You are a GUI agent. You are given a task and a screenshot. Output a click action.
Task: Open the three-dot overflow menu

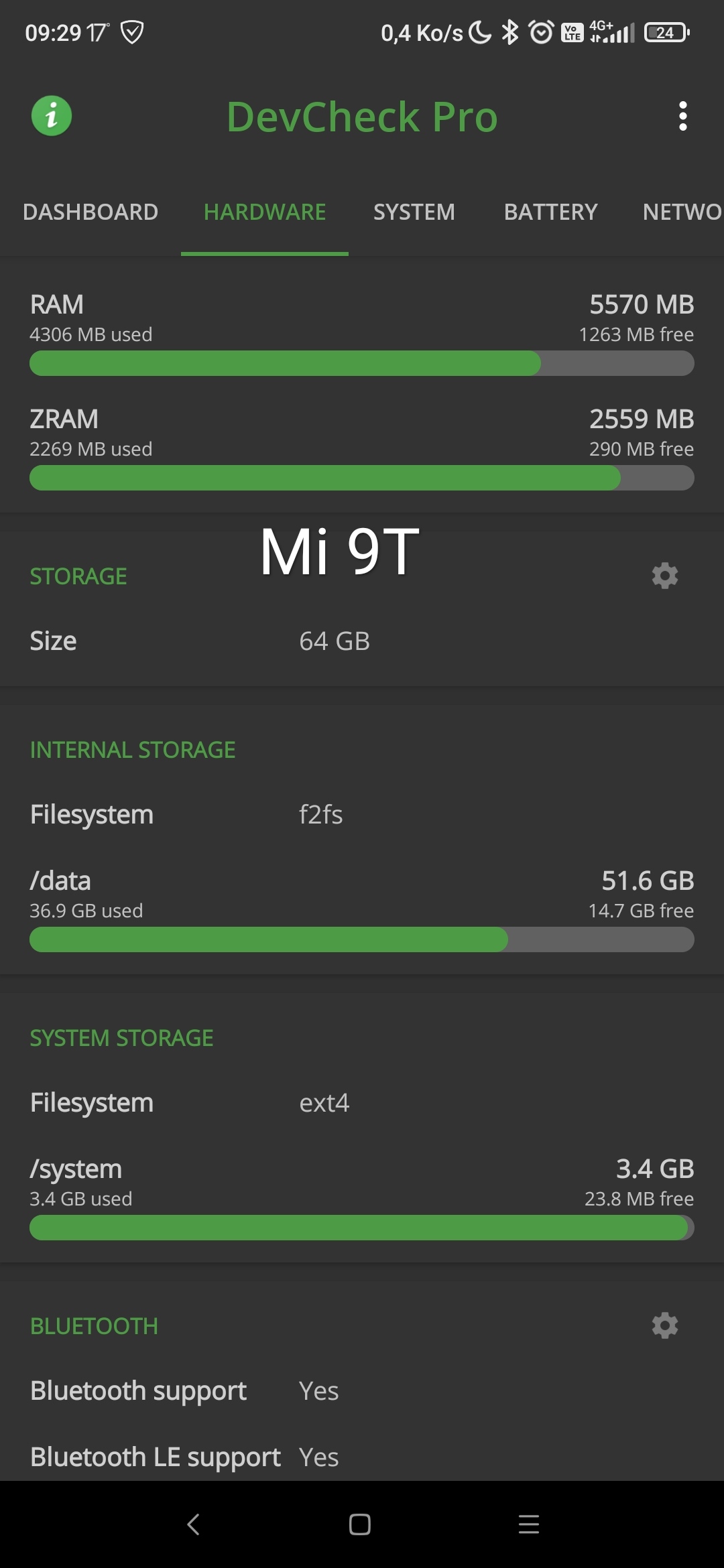(x=682, y=117)
